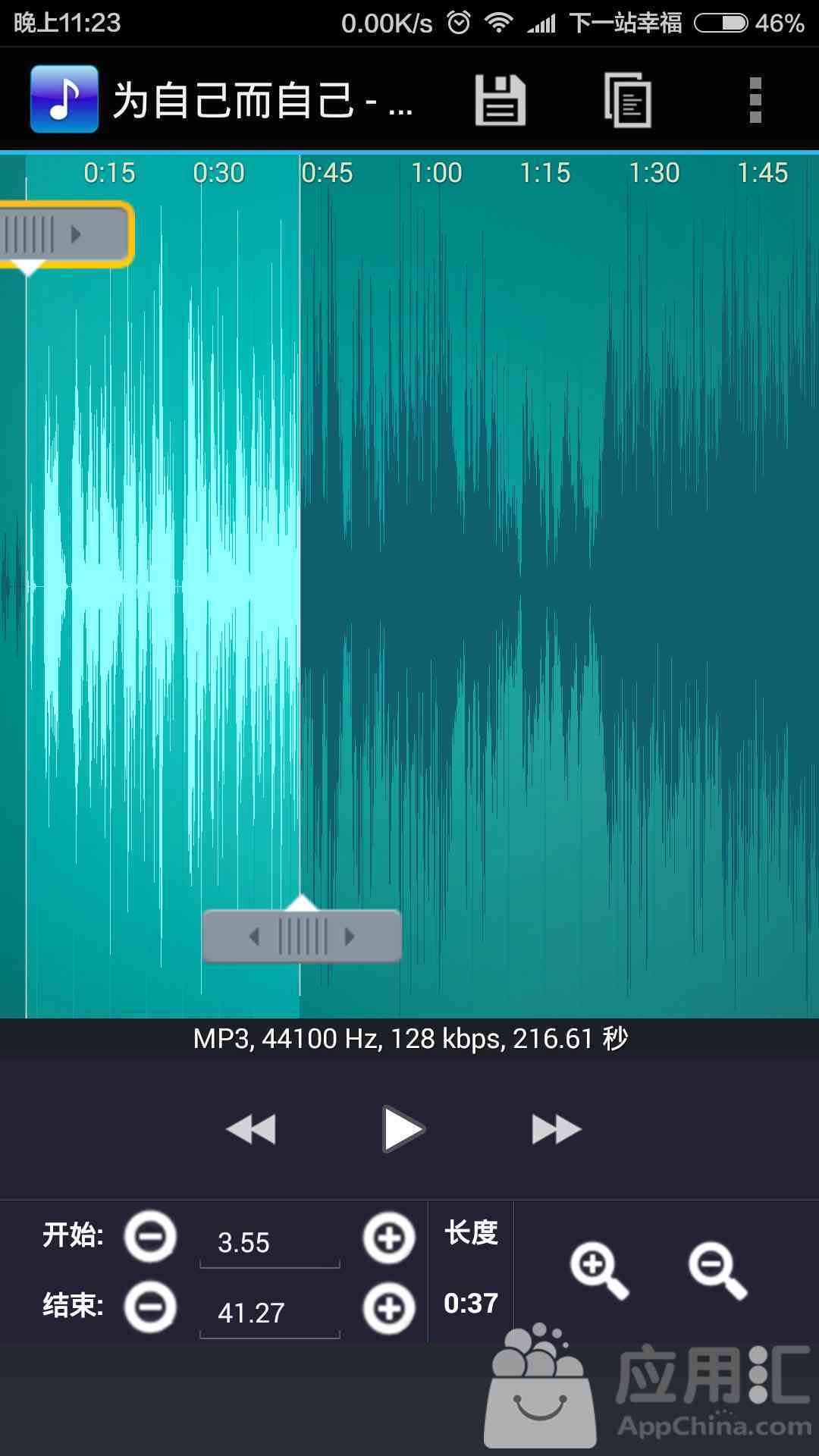This screenshot has height=1456, width=819.
Task: Tap the end selection marker handle
Action: coord(302,936)
